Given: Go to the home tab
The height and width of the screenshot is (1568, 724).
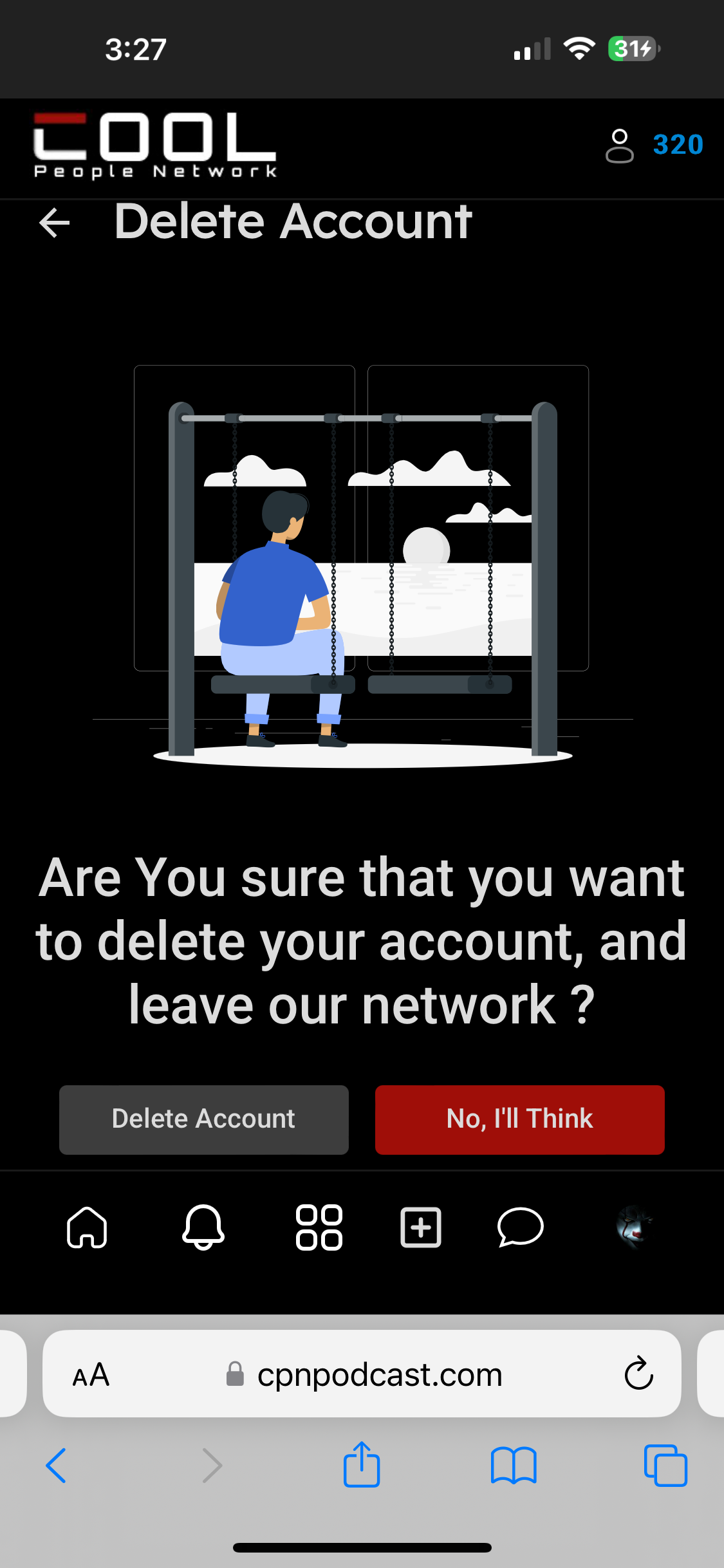Looking at the screenshot, I should [87, 1227].
